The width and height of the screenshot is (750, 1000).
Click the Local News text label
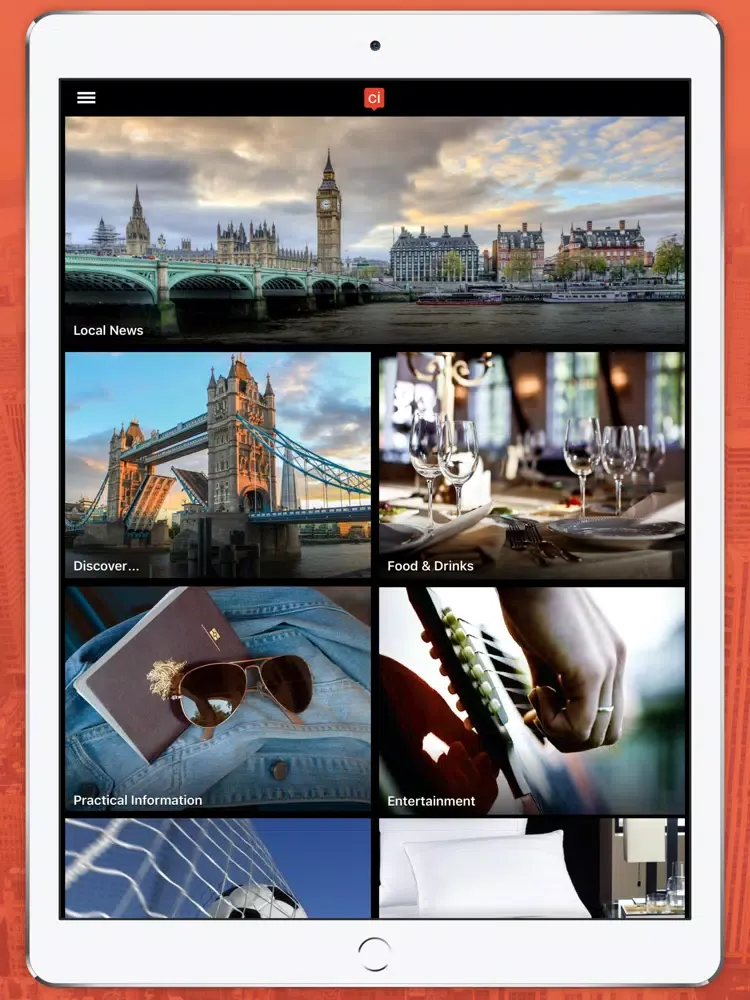coord(109,330)
